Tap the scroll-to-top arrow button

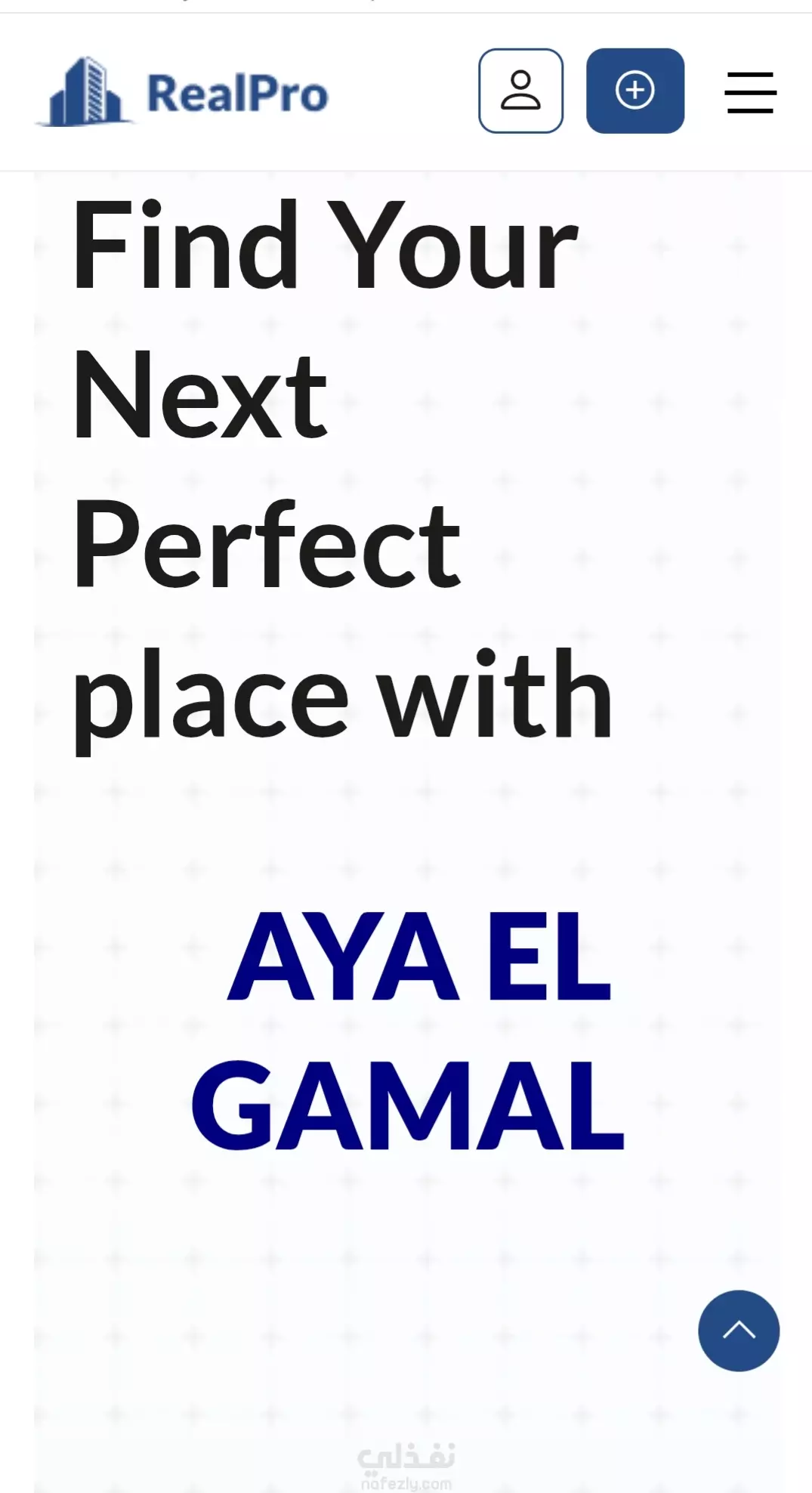click(x=739, y=1331)
